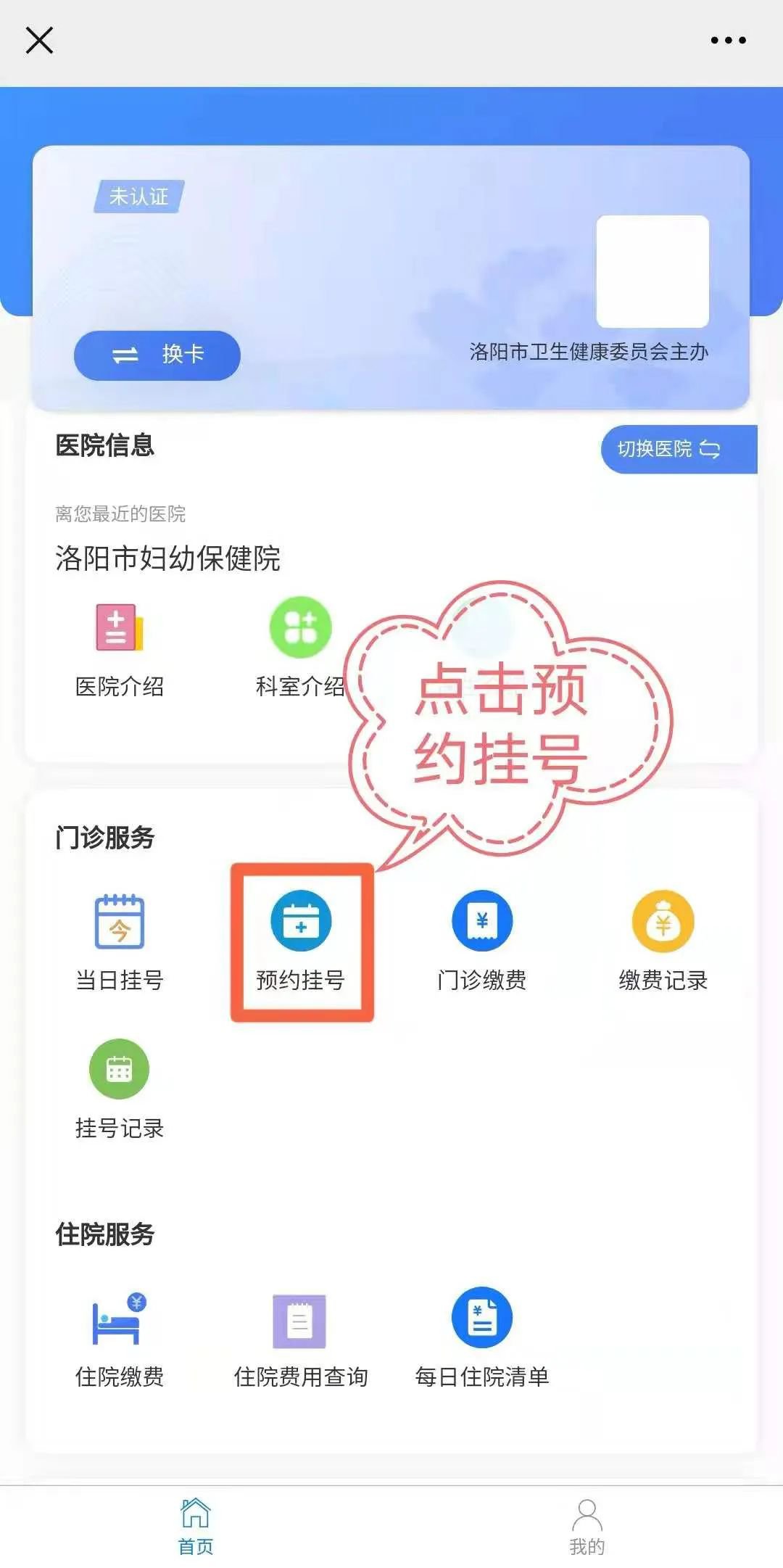Open 住院费用查询 inpatient fee inquiry

tap(300, 1339)
